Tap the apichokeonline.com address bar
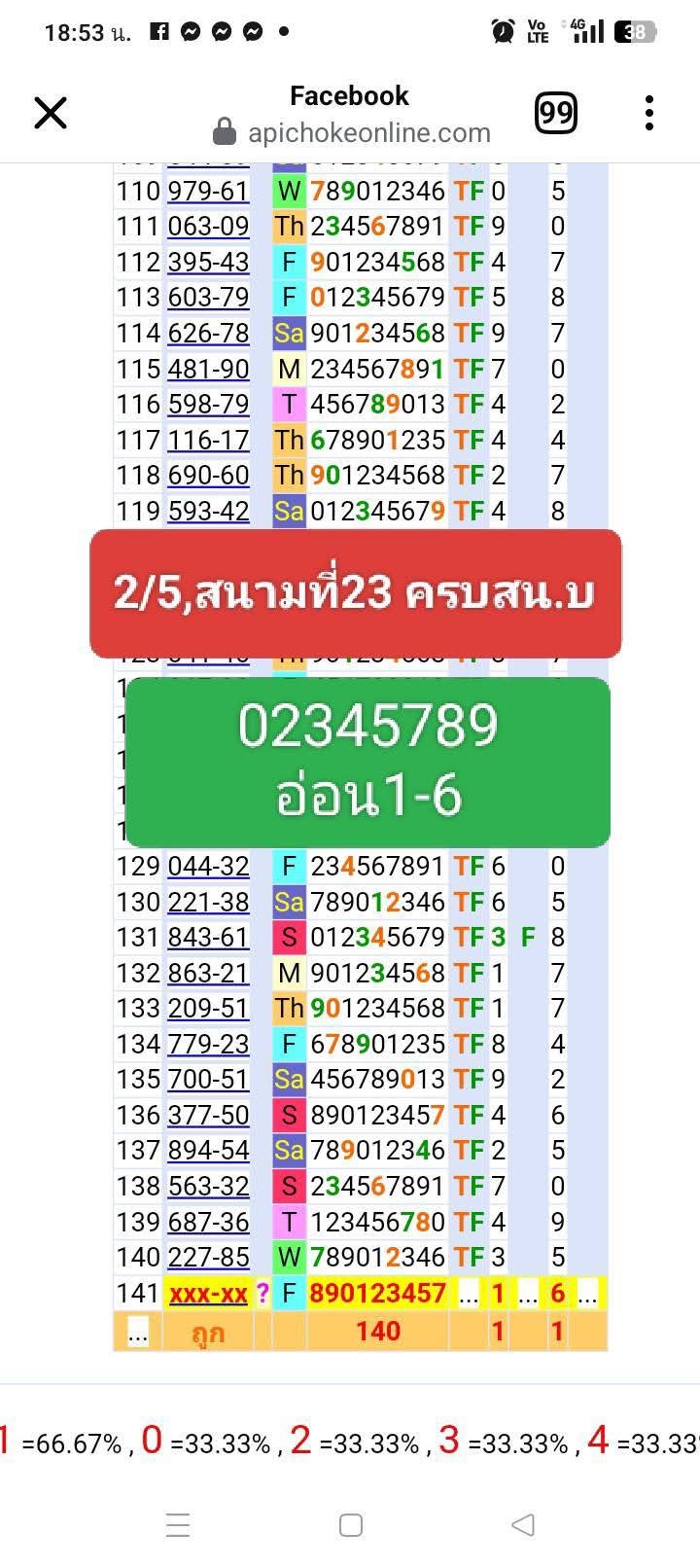The height and width of the screenshot is (1568, 700). coord(368,132)
